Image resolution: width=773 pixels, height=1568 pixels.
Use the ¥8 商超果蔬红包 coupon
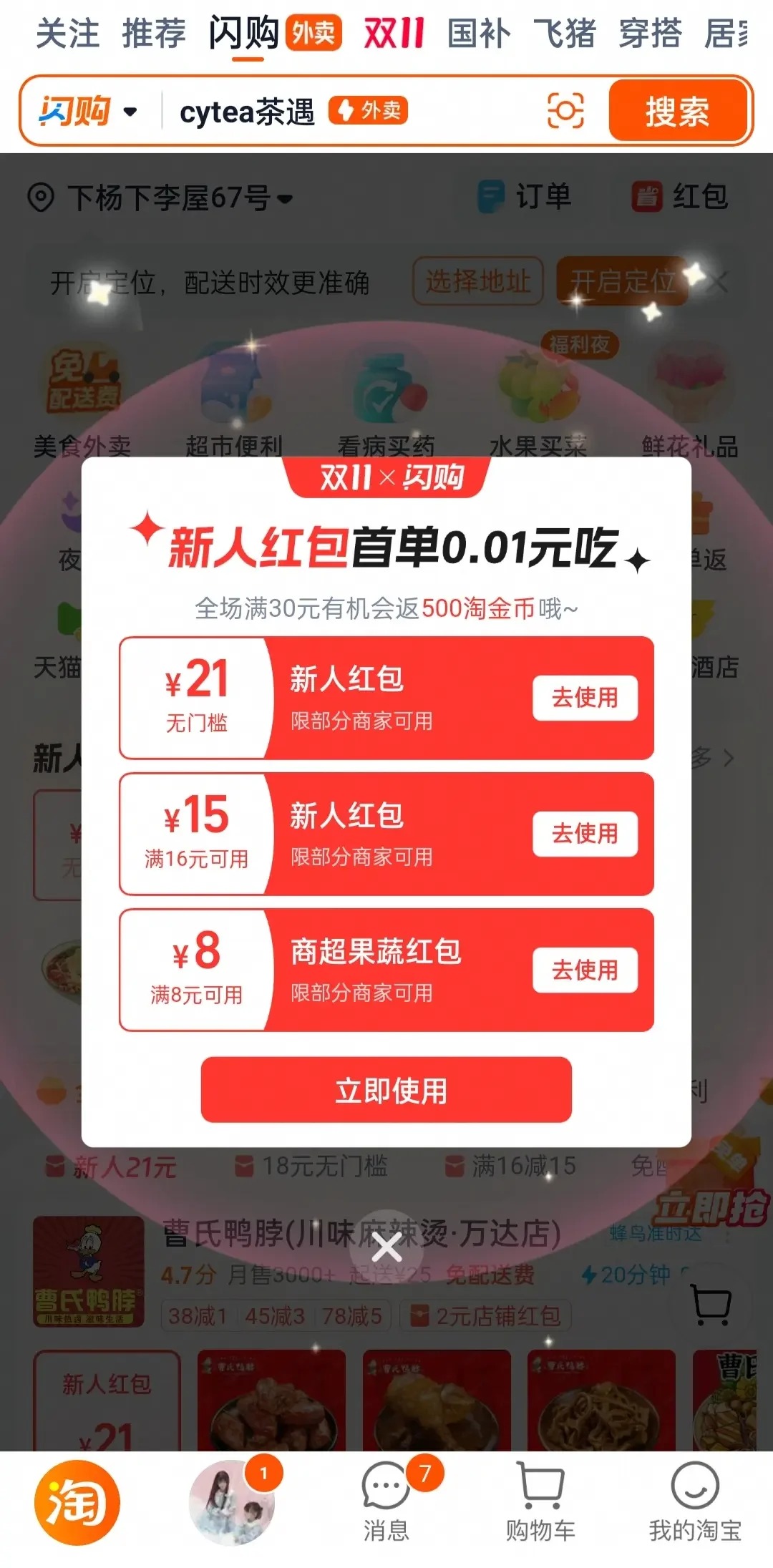585,970
